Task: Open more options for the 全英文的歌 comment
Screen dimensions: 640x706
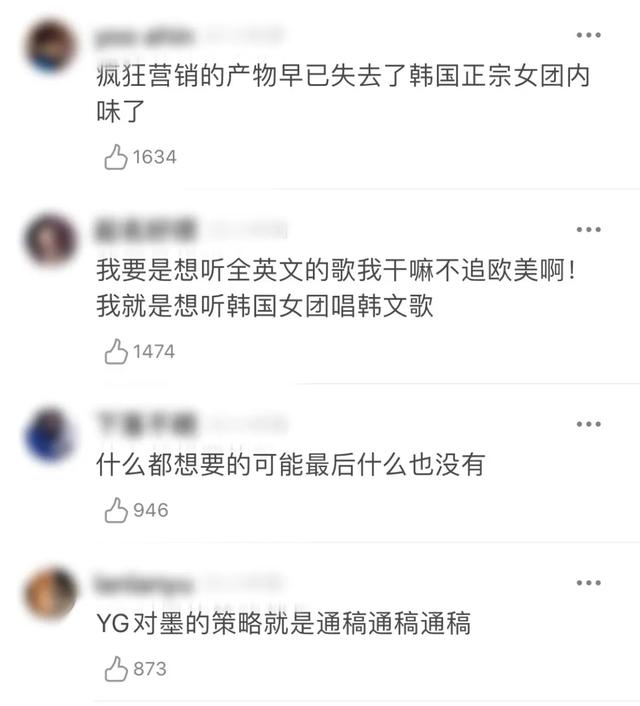Action: tap(589, 230)
